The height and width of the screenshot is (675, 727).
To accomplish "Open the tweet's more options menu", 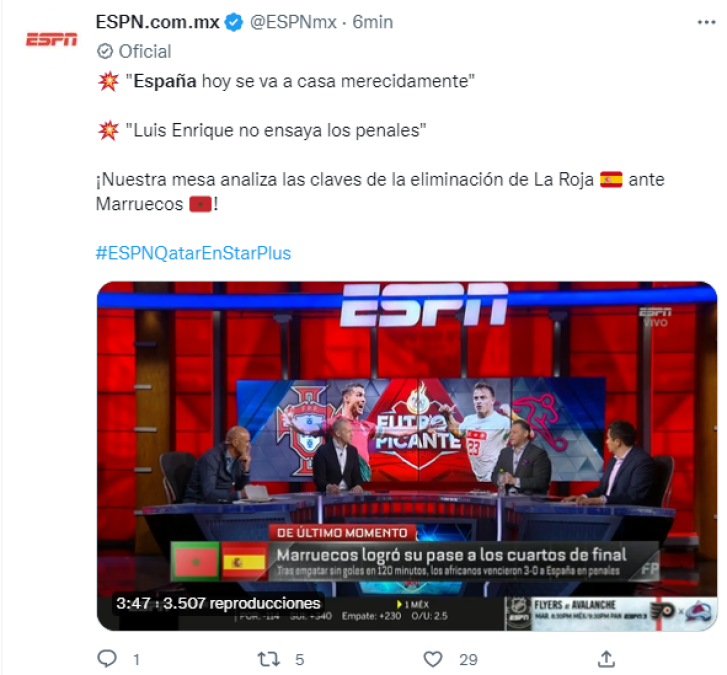I will pos(706,22).
